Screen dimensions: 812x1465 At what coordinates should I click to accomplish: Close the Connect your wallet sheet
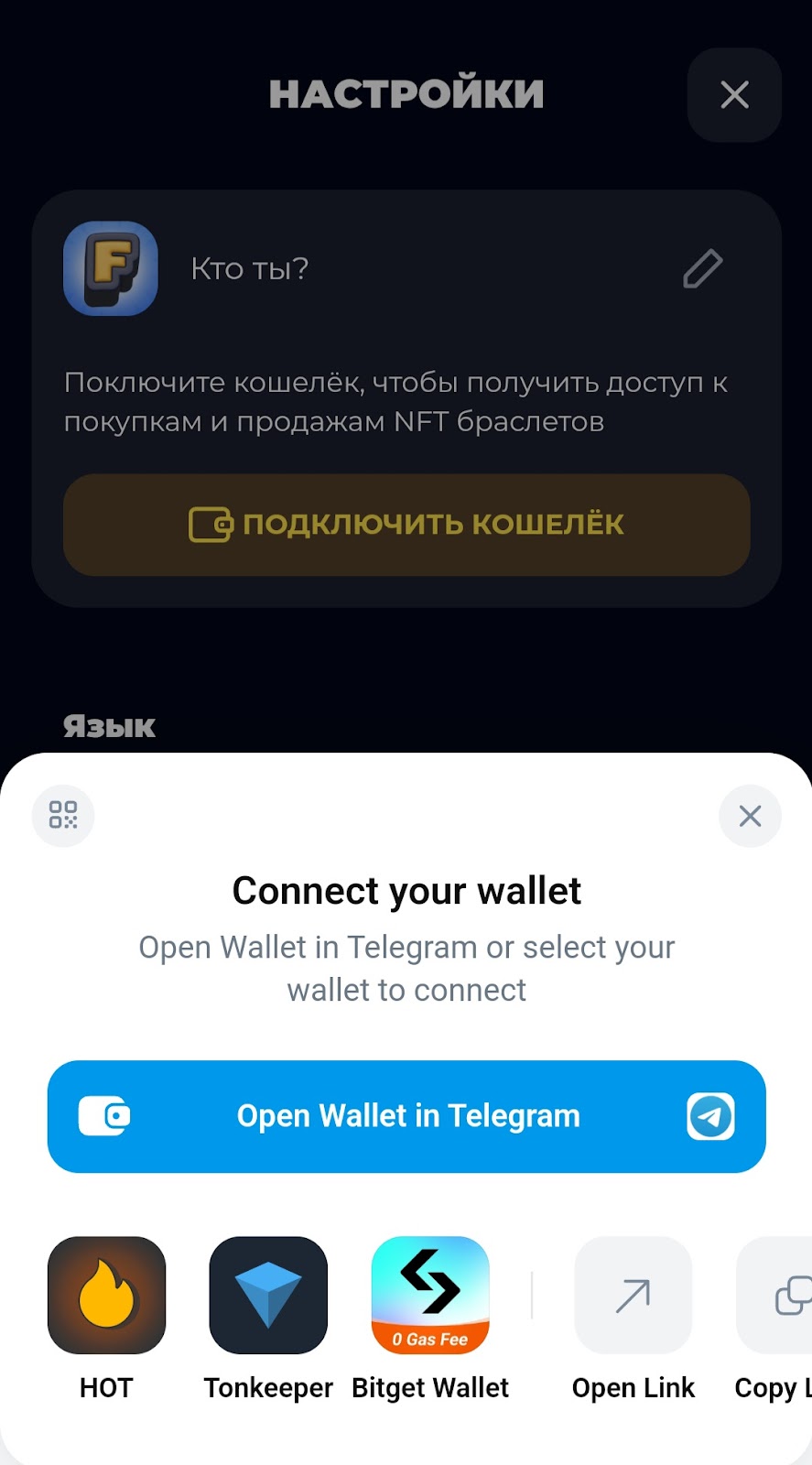750,815
